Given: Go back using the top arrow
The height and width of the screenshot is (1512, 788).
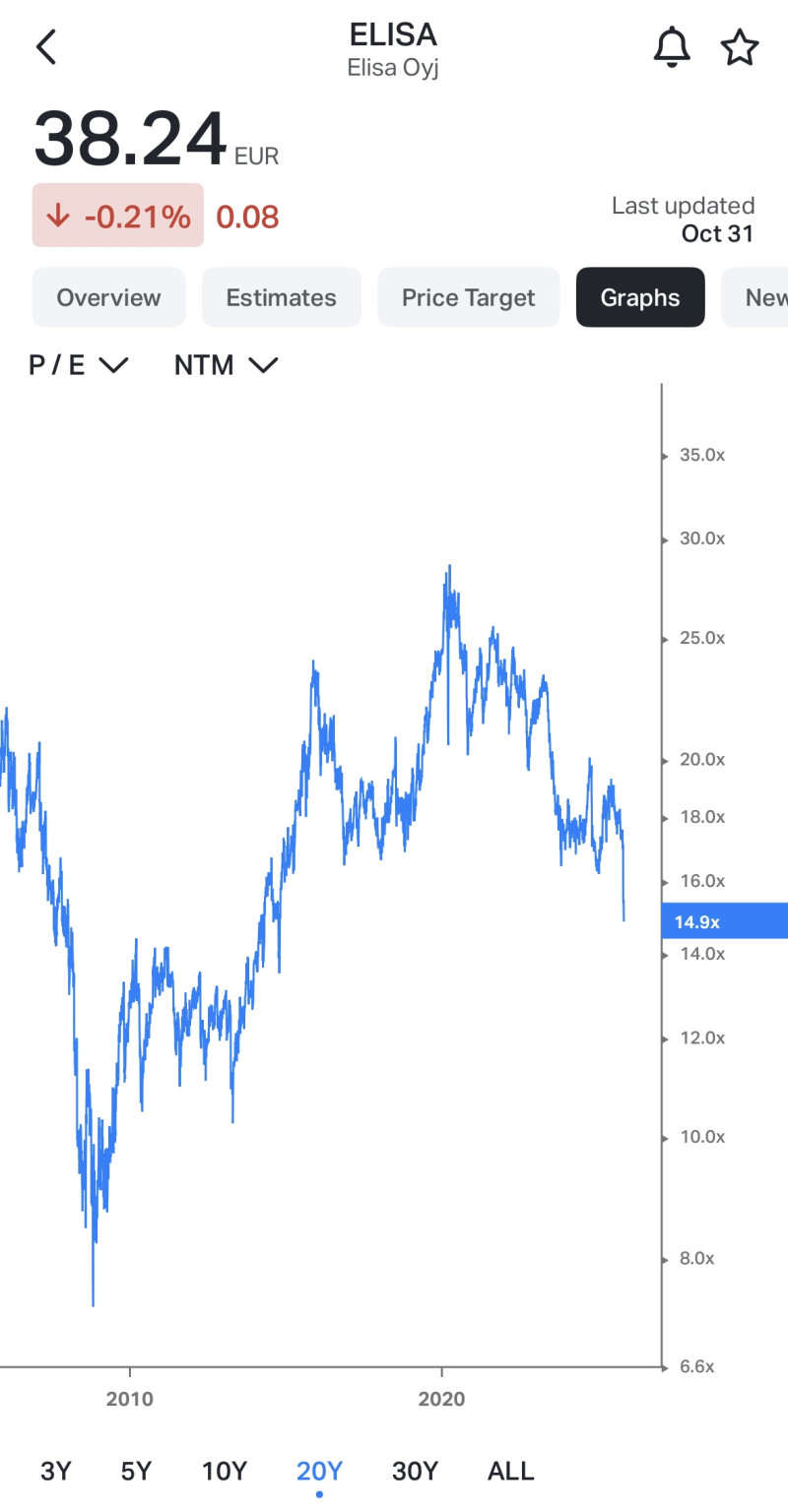Looking at the screenshot, I should coord(46,47).
